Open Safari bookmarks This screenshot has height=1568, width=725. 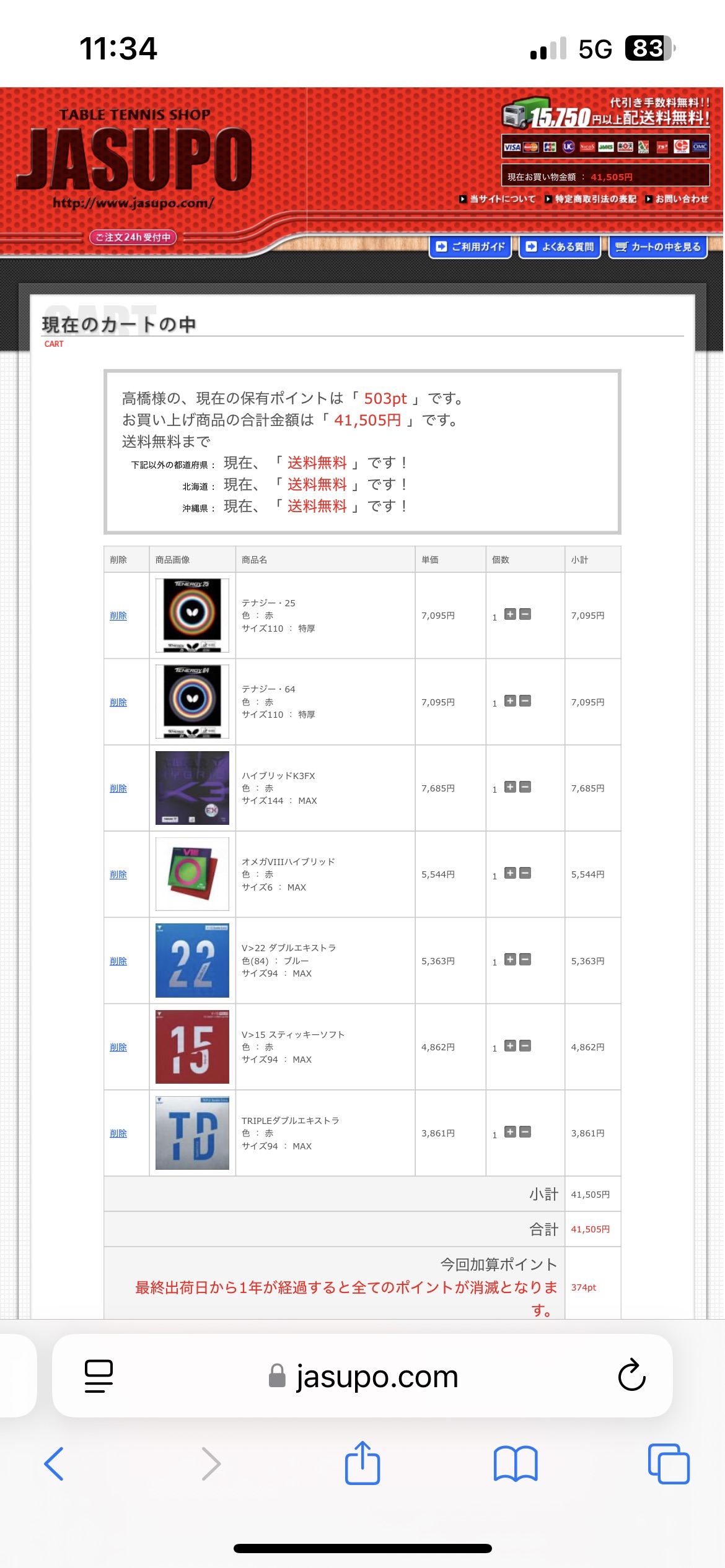pos(516,1464)
